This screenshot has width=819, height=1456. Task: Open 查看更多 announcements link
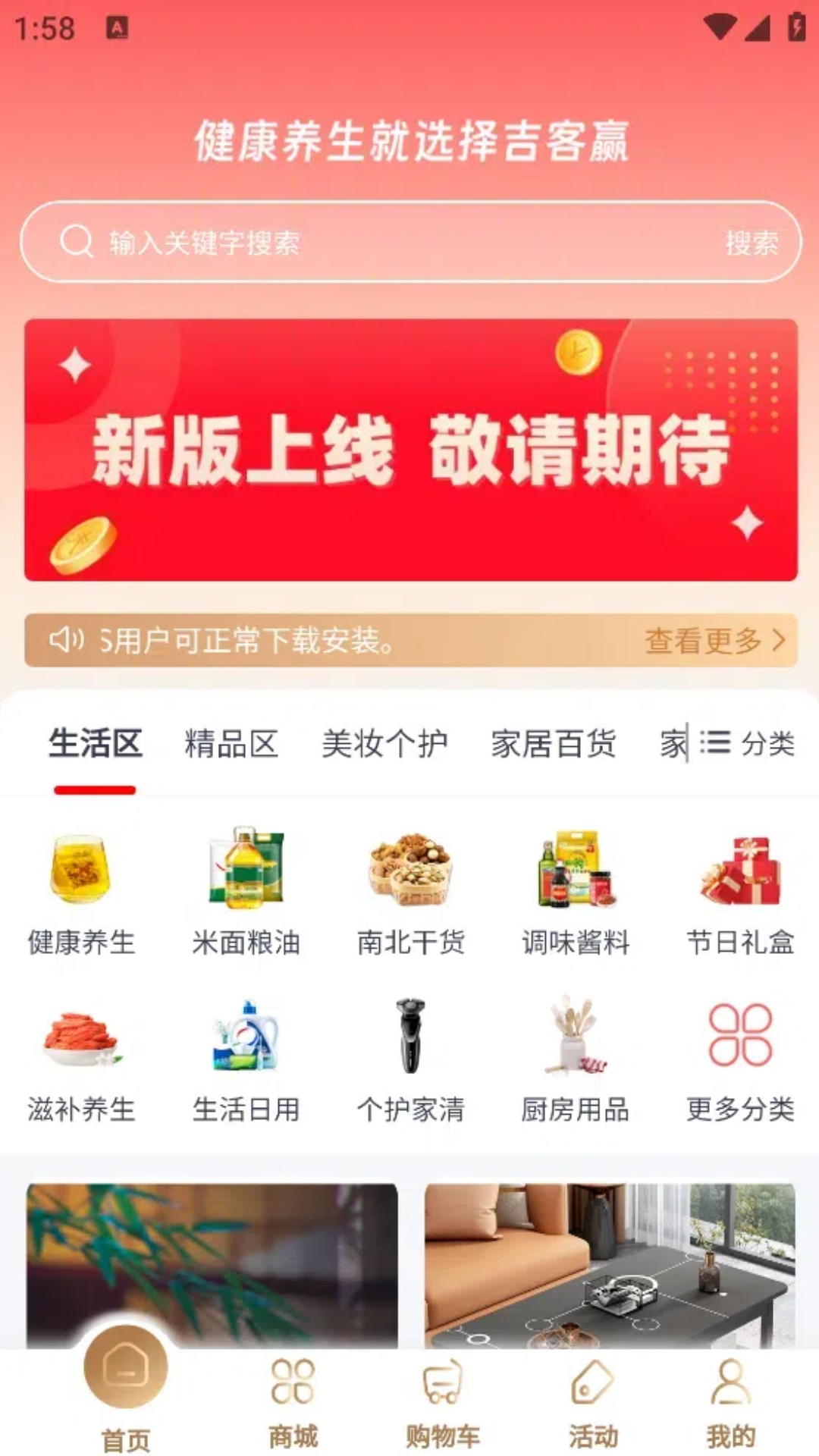tap(714, 641)
